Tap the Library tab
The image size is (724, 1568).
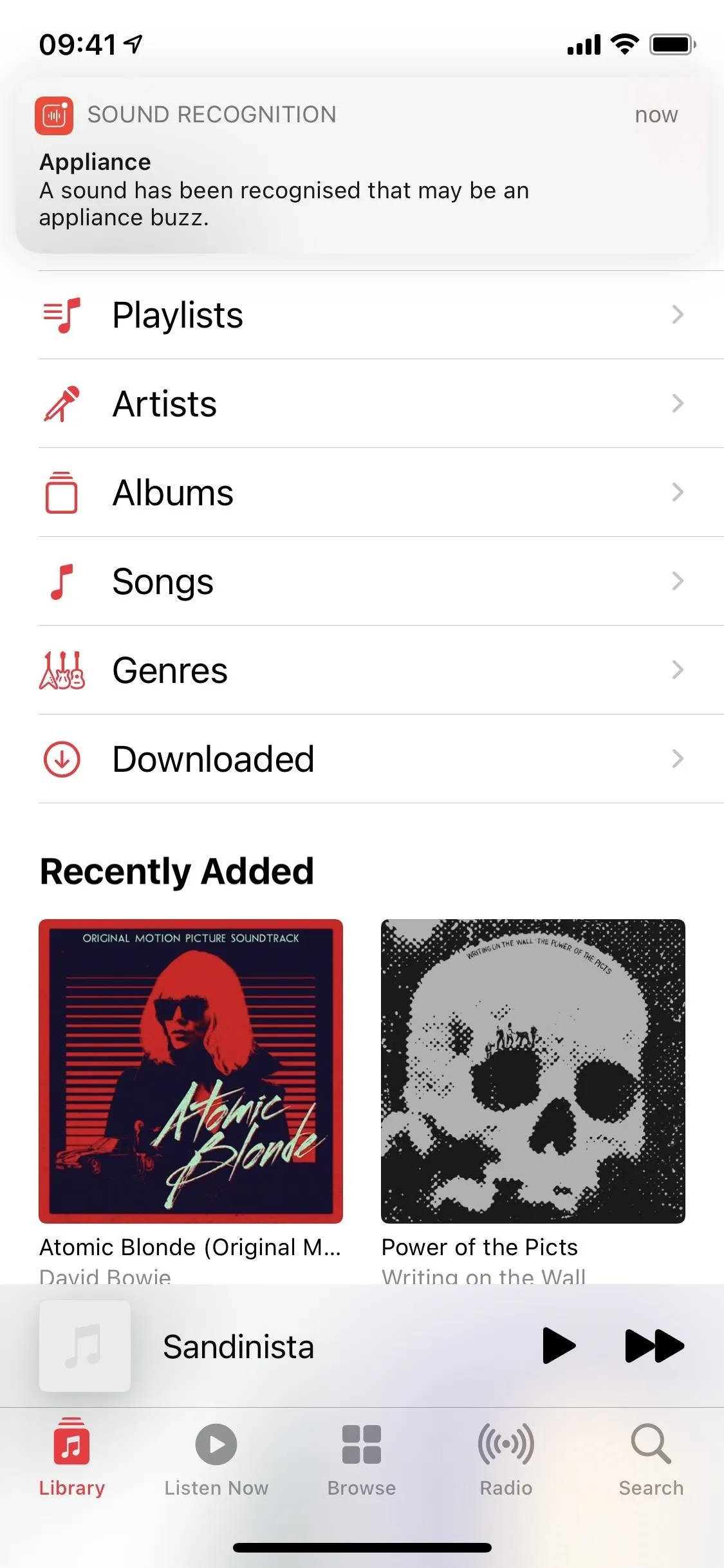click(71, 1457)
